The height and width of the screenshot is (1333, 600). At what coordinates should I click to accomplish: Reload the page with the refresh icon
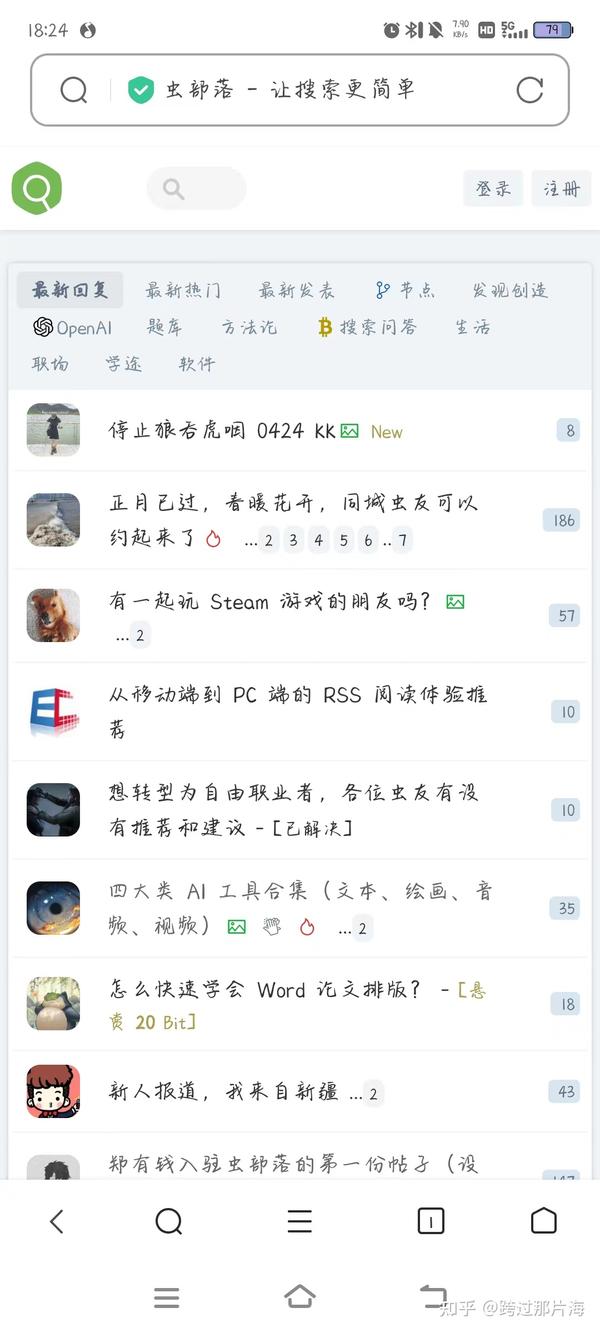[530, 90]
